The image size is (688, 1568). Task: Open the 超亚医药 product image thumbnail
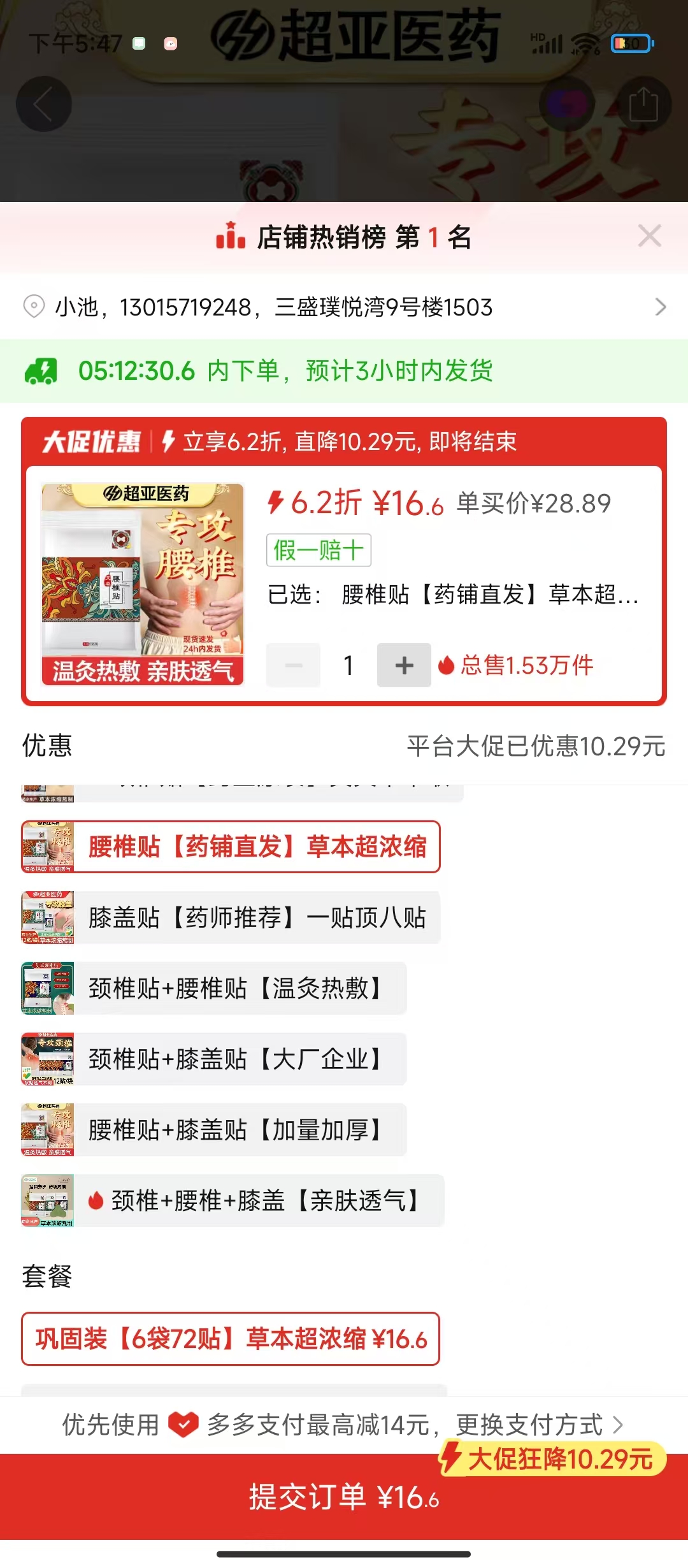[143, 584]
